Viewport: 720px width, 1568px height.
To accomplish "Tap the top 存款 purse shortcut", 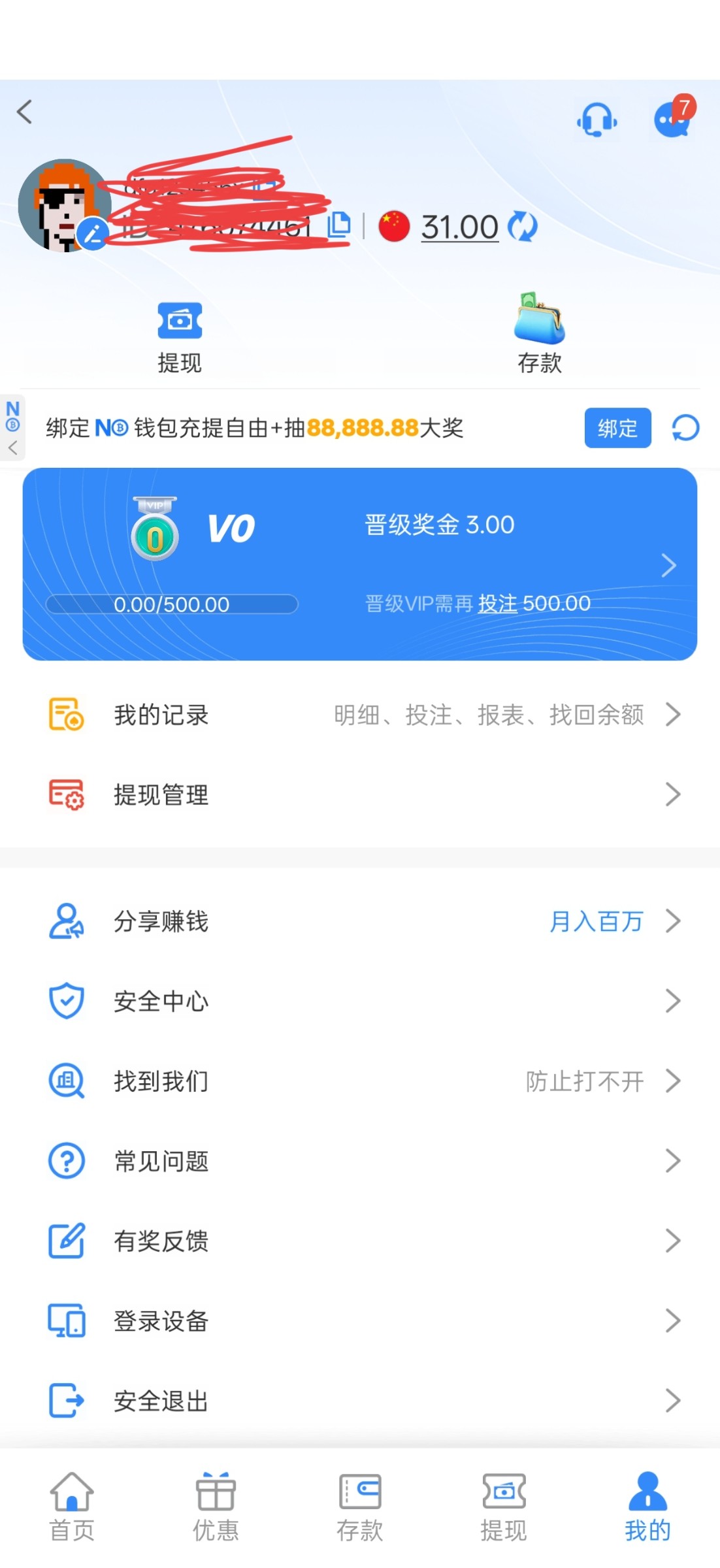I will tap(540, 335).
